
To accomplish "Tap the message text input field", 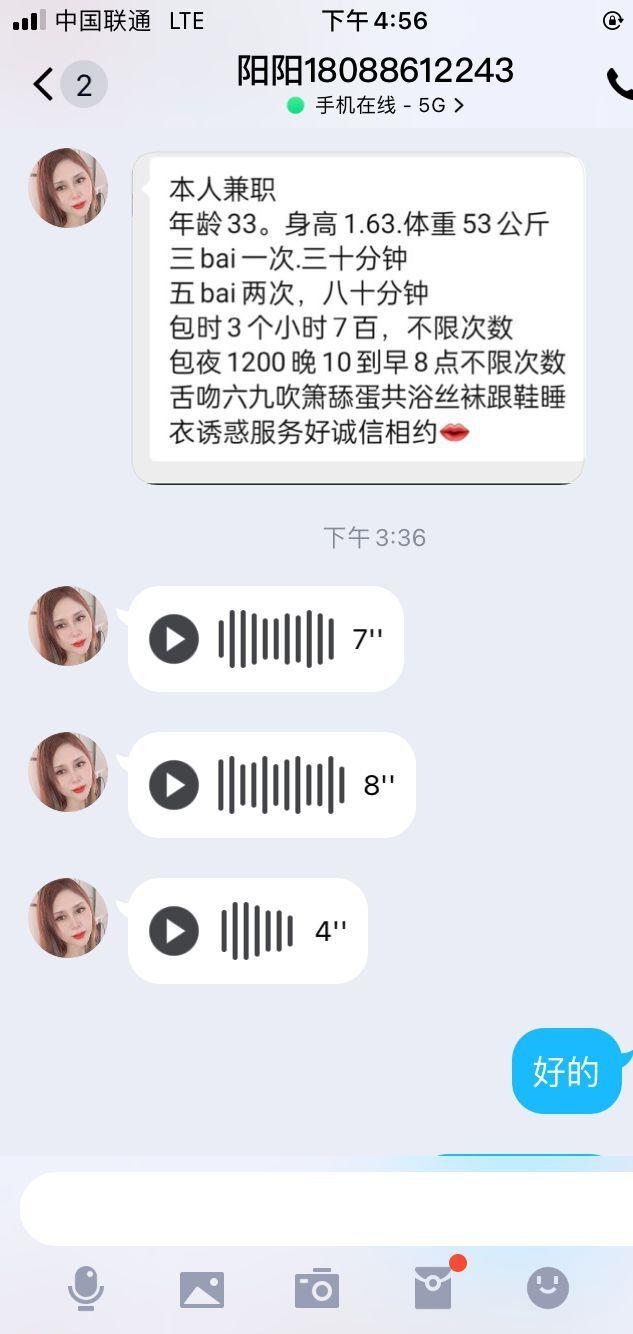I will [320, 1209].
